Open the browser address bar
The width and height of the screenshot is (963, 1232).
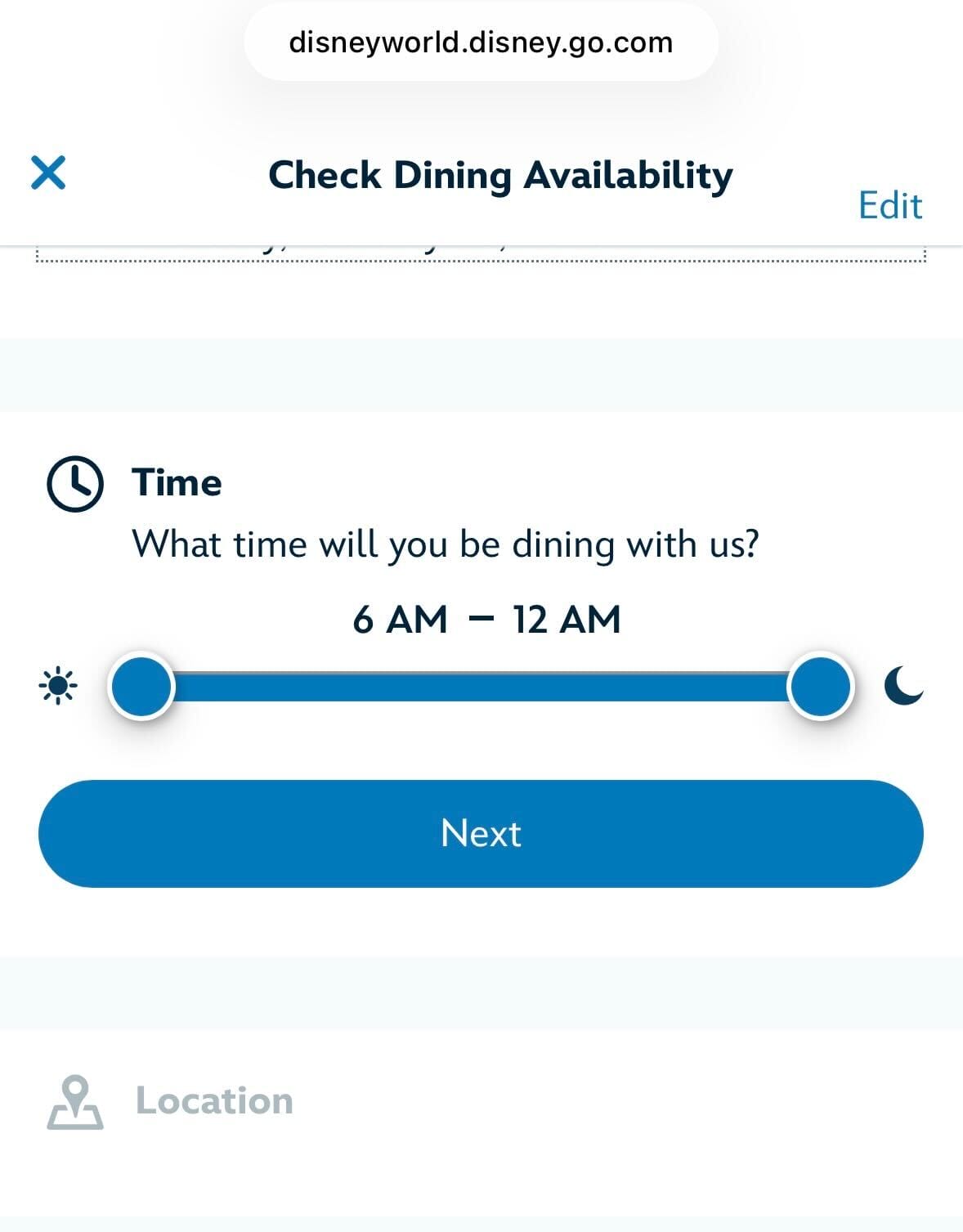tap(481, 43)
